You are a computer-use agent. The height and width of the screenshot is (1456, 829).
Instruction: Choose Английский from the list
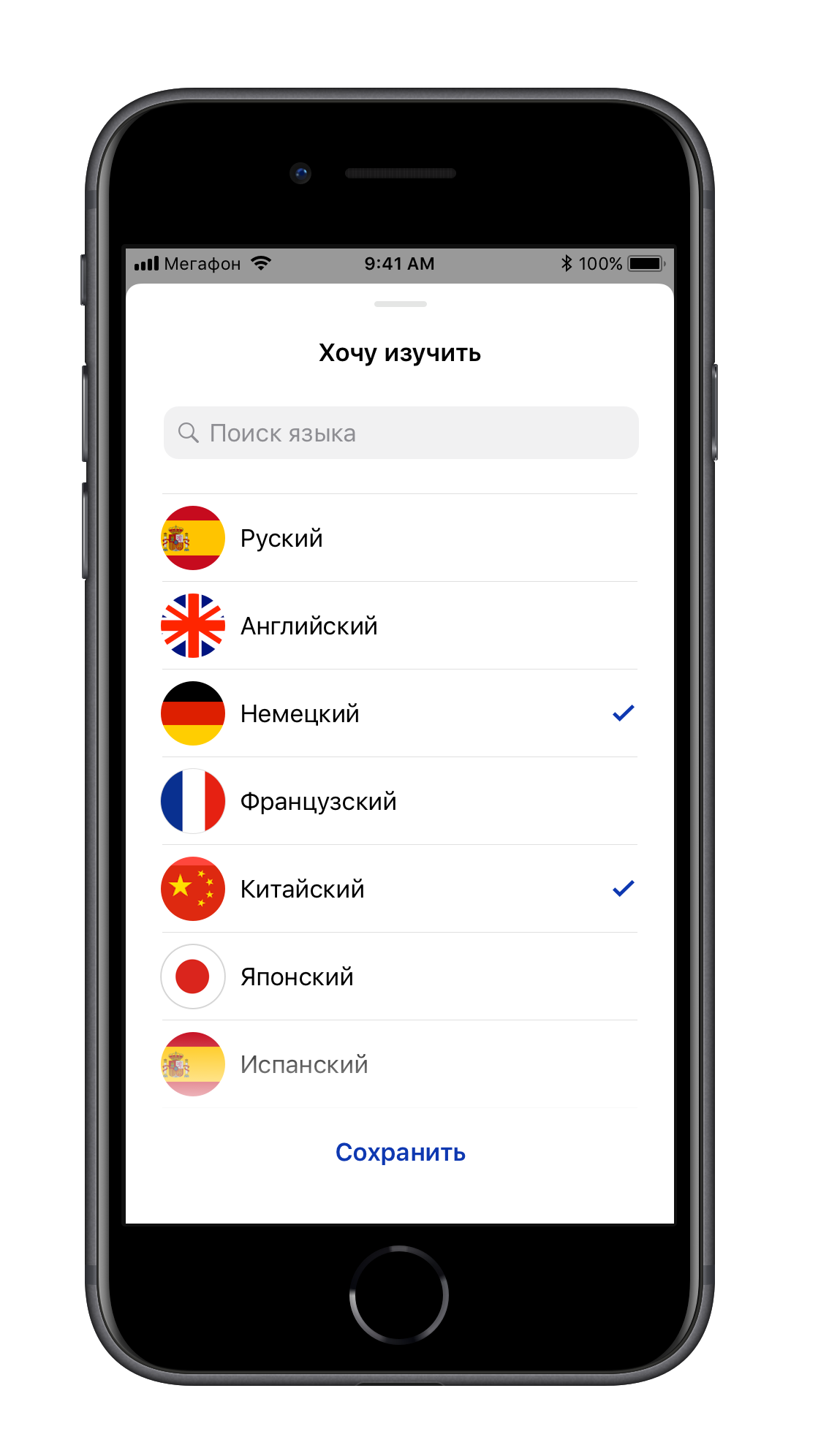[x=399, y=626]
